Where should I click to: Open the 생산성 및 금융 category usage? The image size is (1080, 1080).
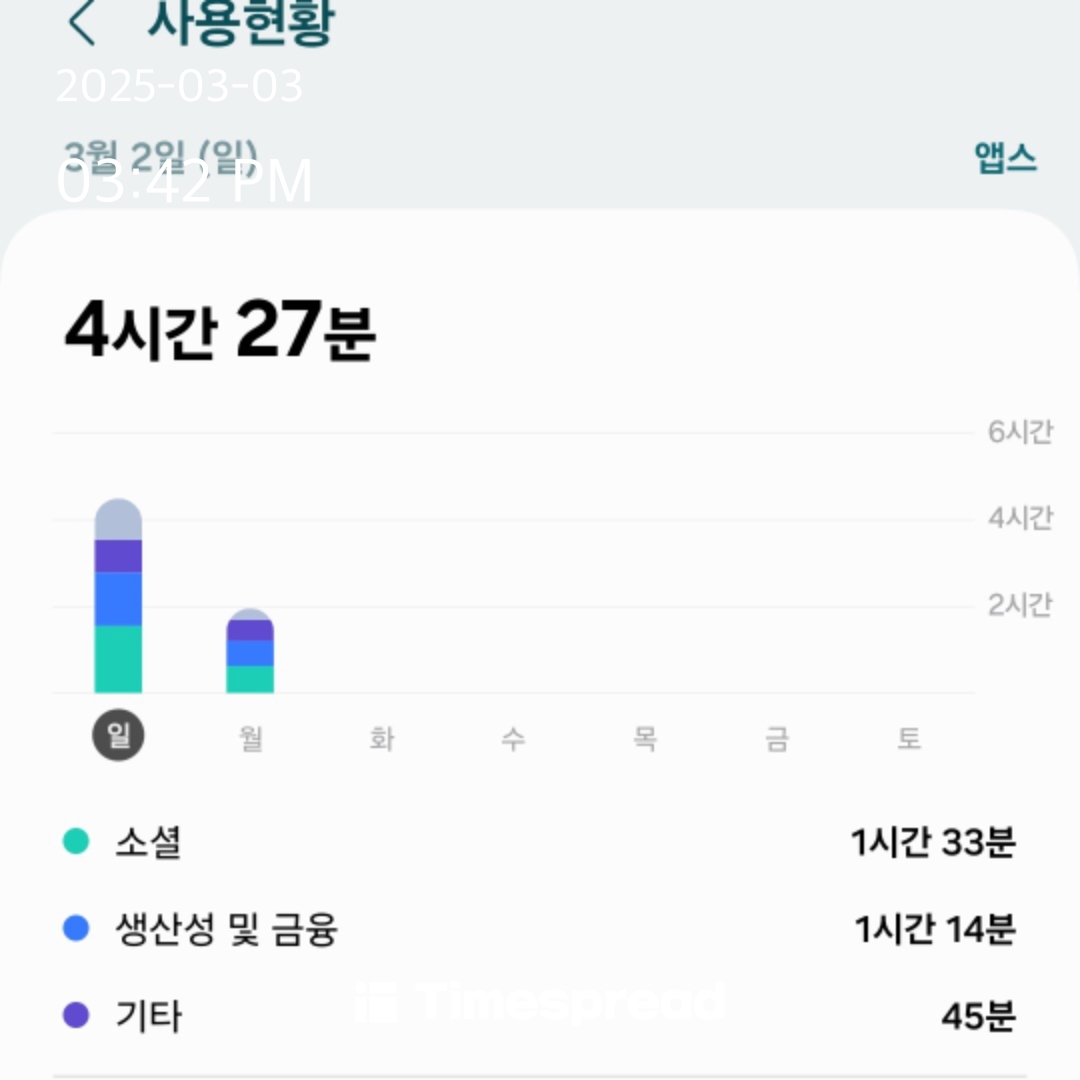tap(540, 930)
